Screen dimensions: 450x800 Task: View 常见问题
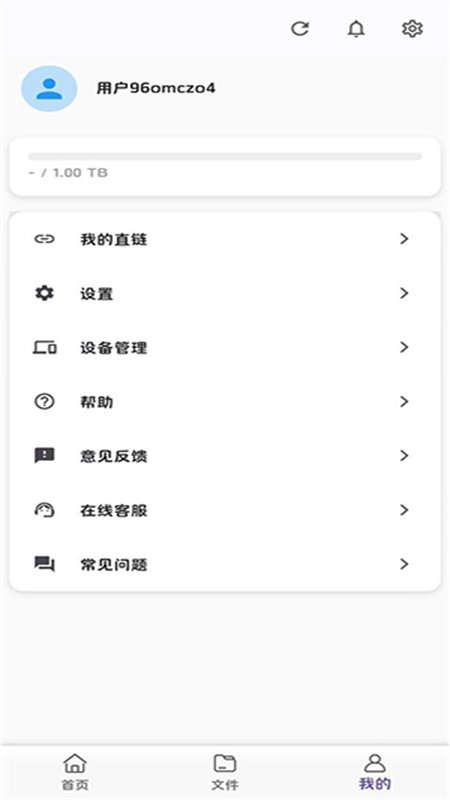pyautogui.click(x=225, y=564)
